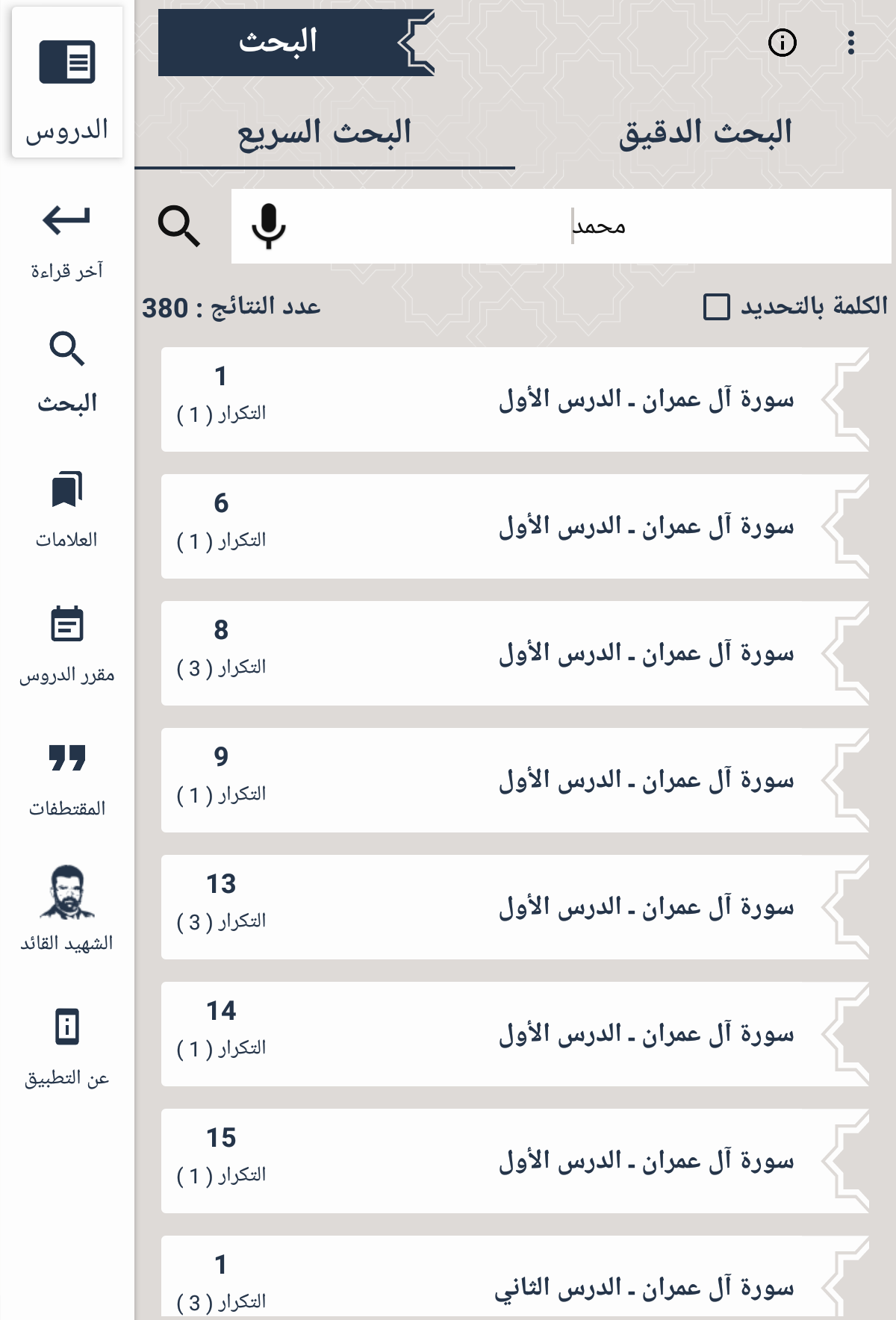Open مقرر الدروس schedule
The image size is (896, 1320).
[67, 644]
